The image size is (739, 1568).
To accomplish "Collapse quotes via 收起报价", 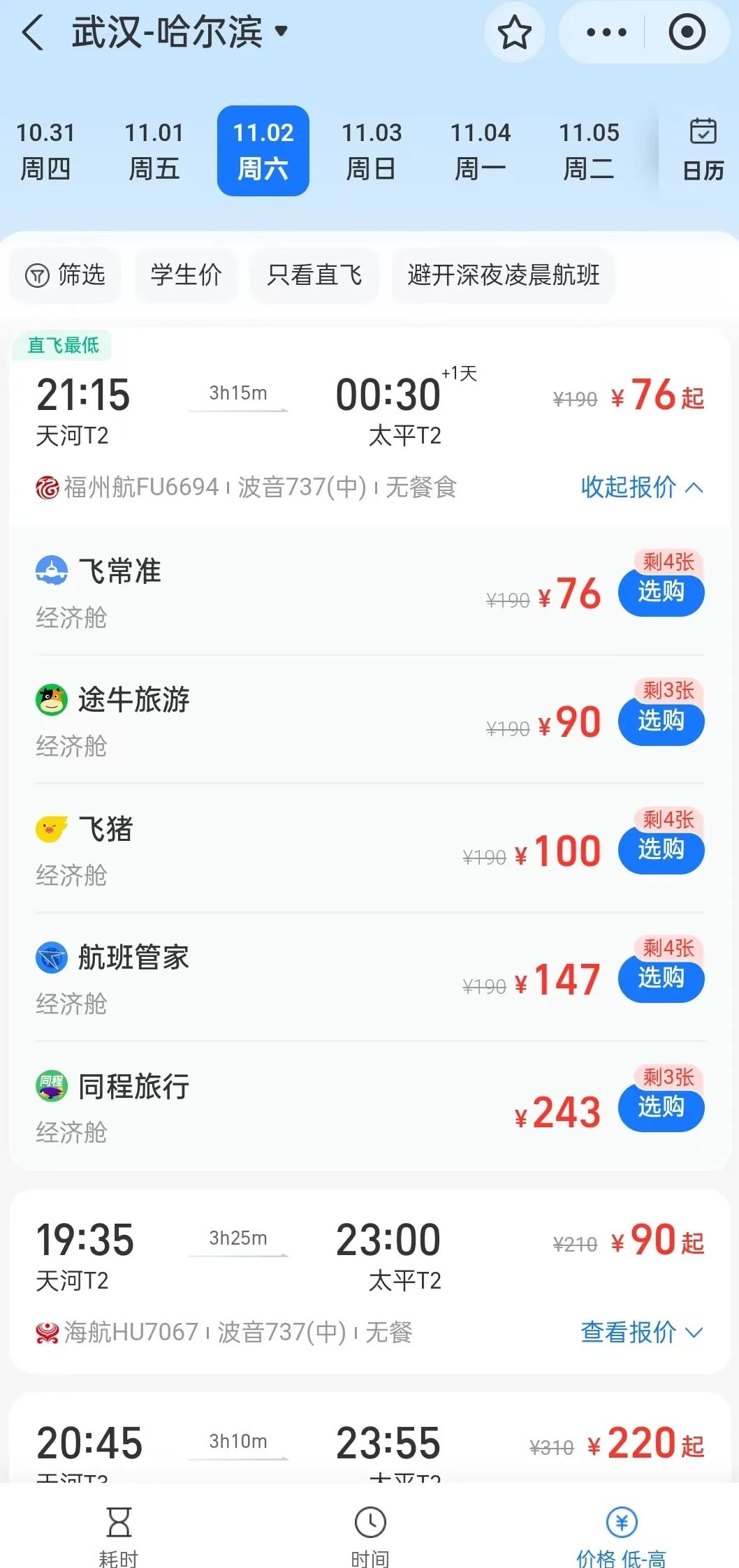I will tap(641, 487).
